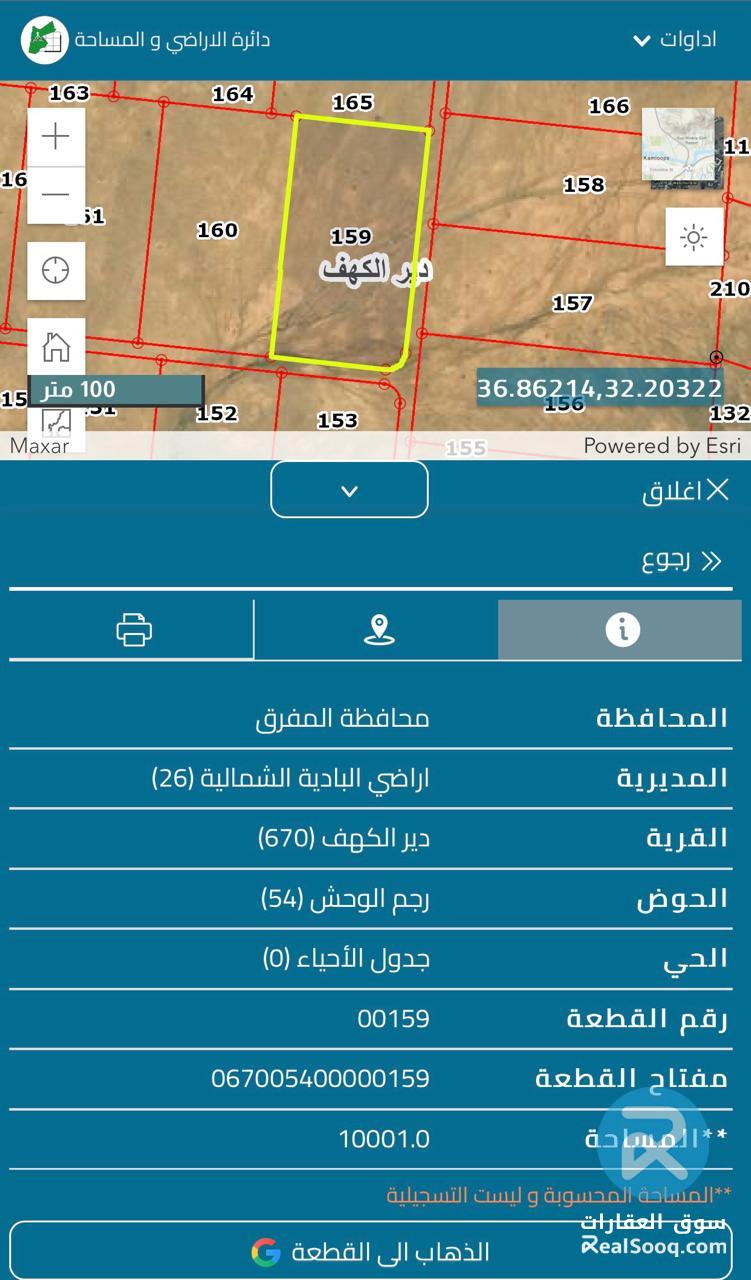Open the ادوات tools dropdown
Image resolution: width=751 pixels, height=1280 pixels.
675,40
